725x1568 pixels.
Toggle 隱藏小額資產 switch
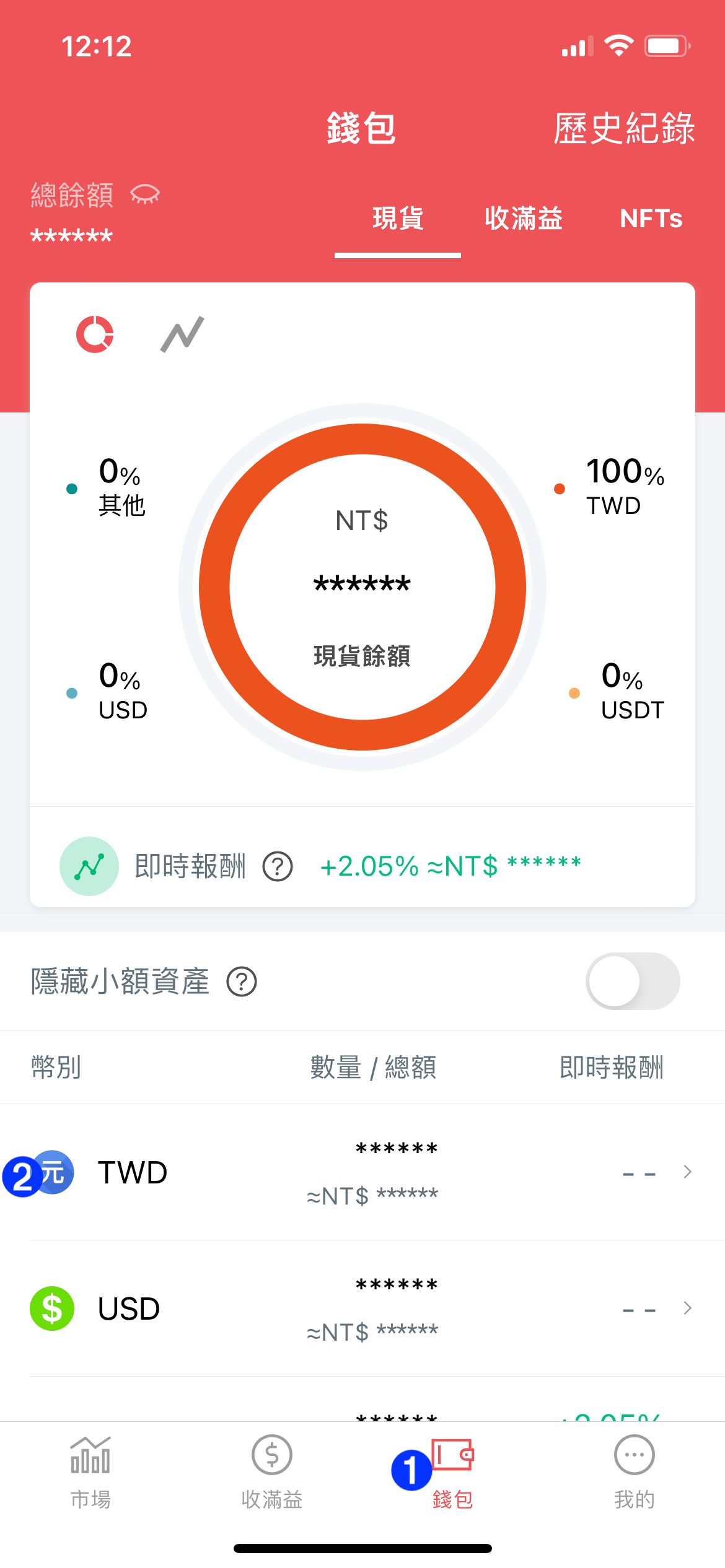coord(633,982)
